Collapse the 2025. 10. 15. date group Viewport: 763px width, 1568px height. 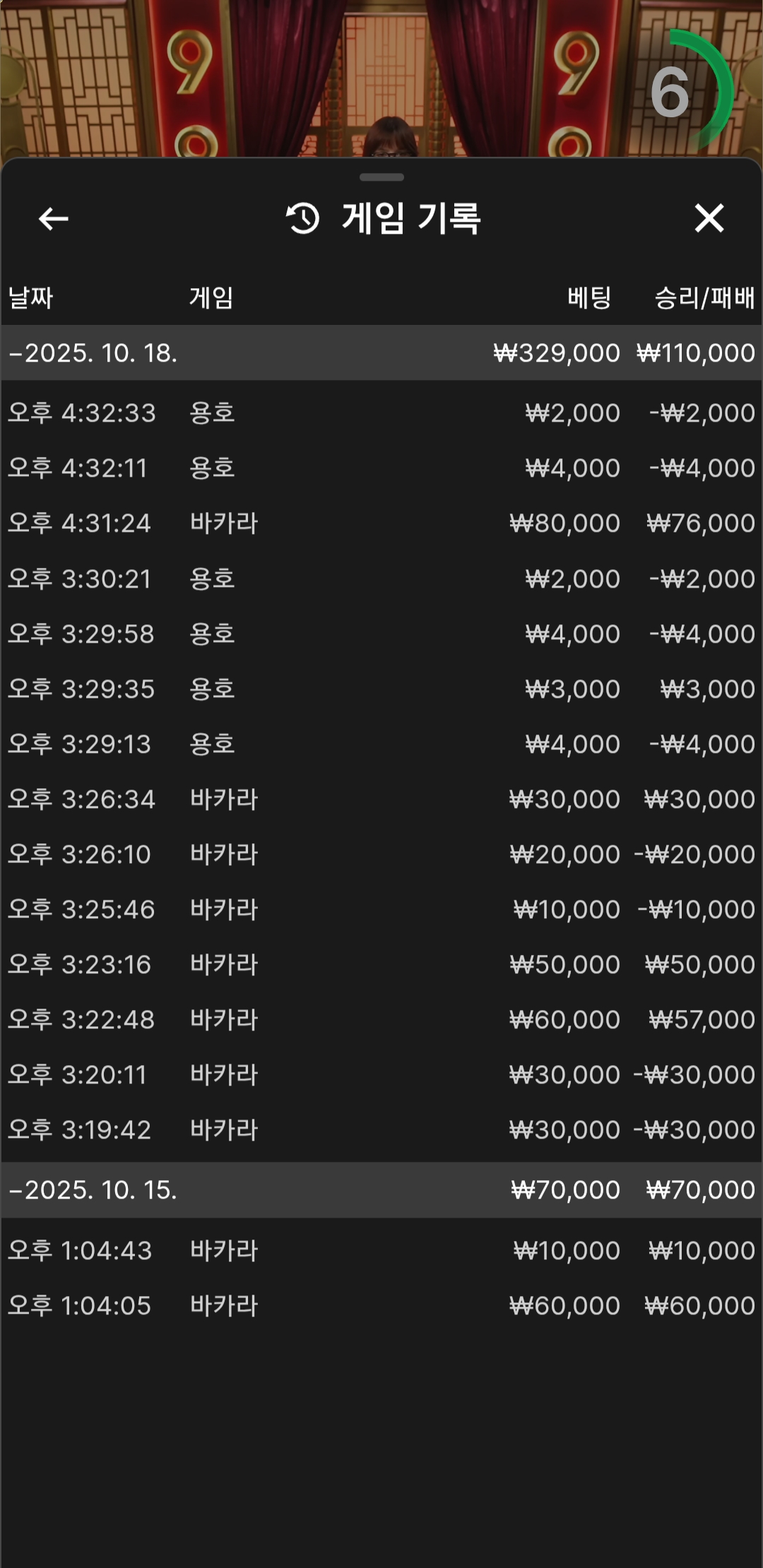pyautogui.click(x=93, y=1190)
